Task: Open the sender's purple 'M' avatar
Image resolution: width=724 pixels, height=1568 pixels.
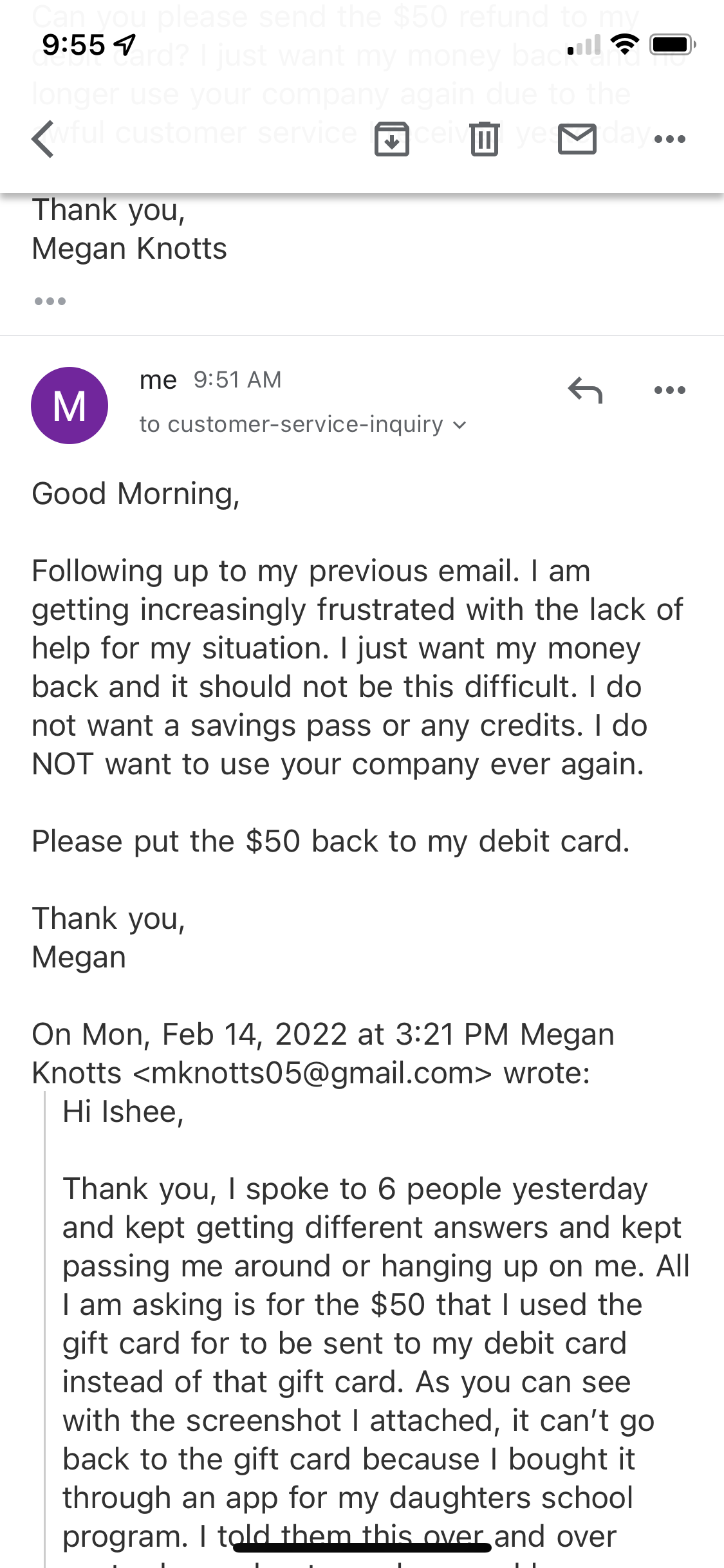Action: (x=69, y=404)
